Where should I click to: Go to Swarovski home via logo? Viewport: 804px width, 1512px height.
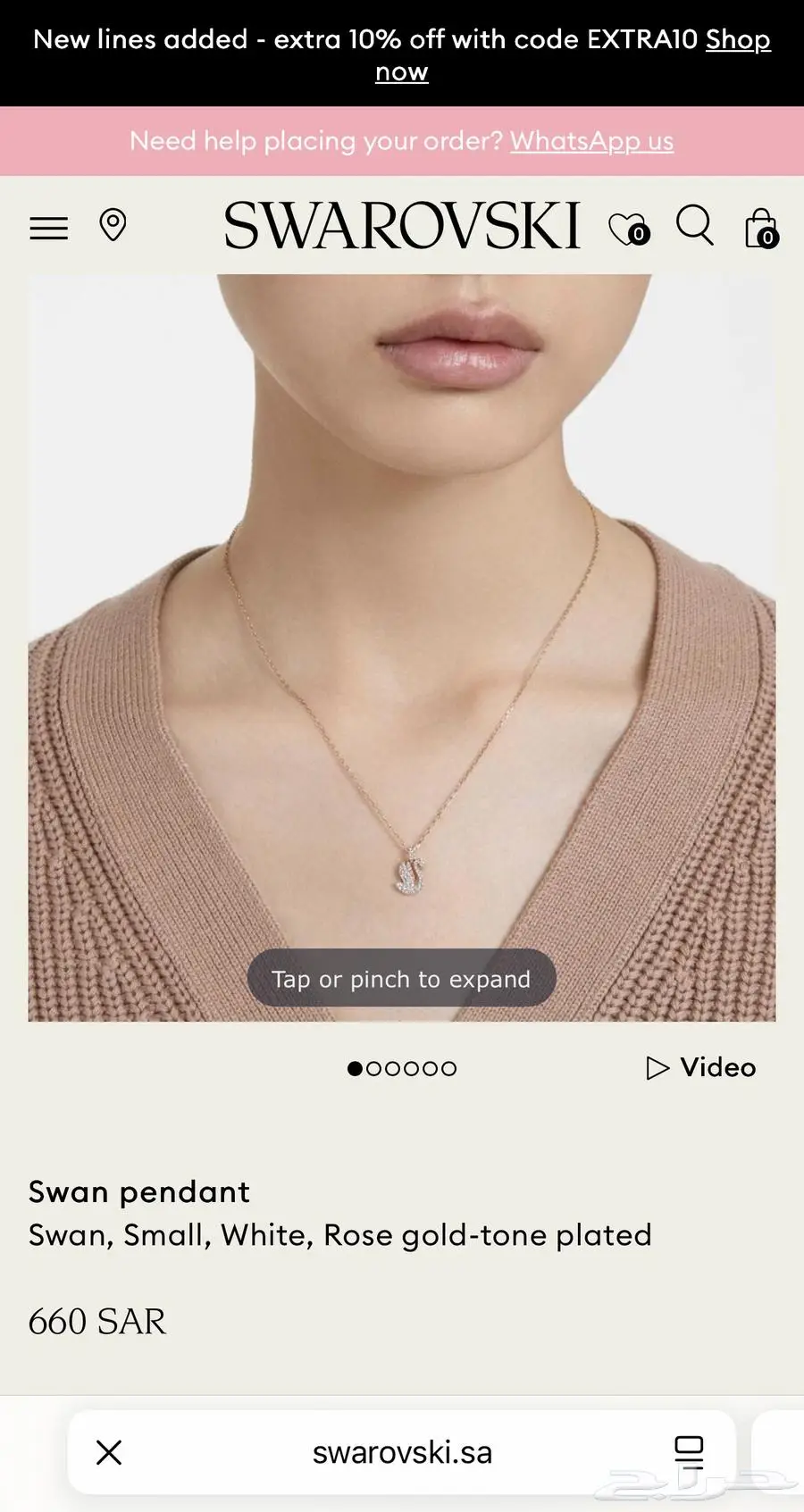click(402, 226)
